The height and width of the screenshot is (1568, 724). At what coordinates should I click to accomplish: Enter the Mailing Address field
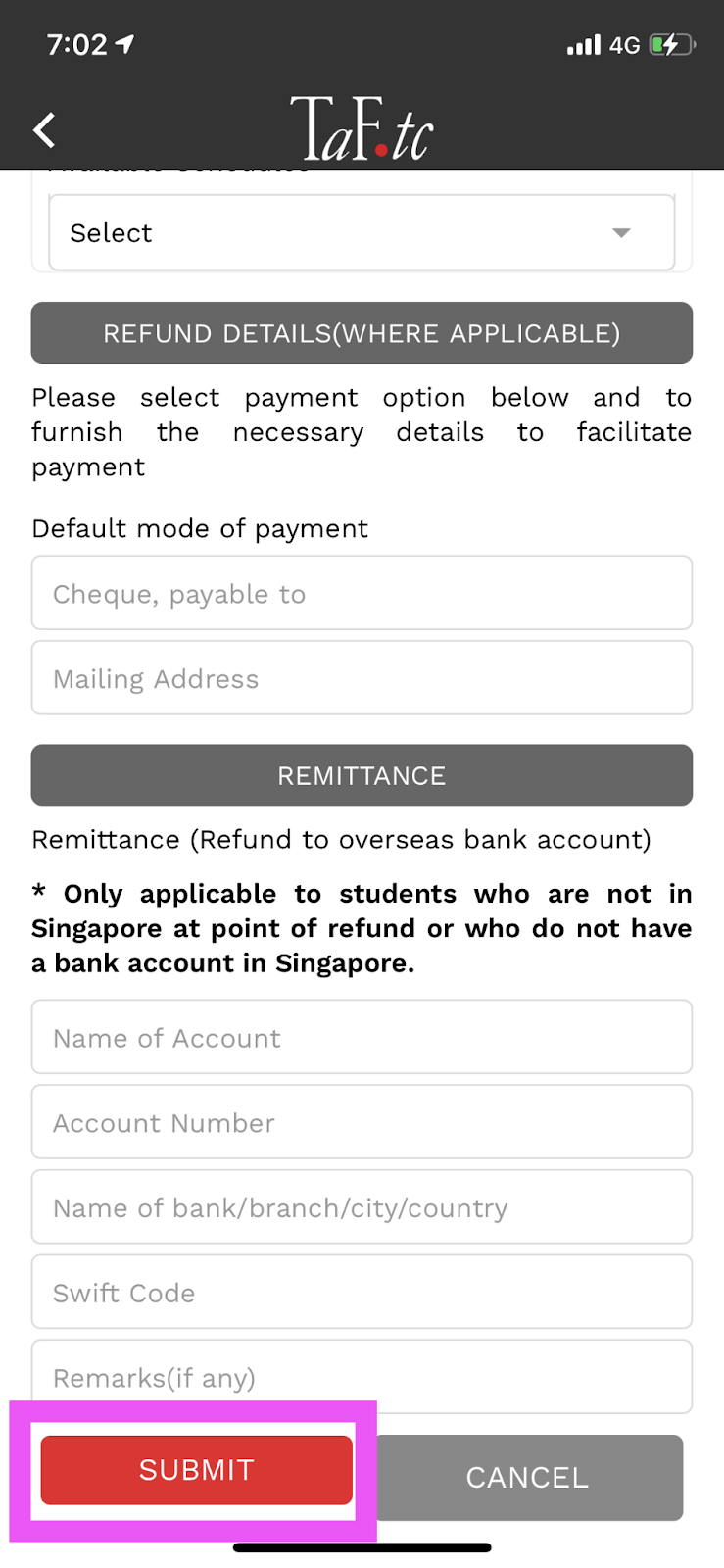[362, 678]
